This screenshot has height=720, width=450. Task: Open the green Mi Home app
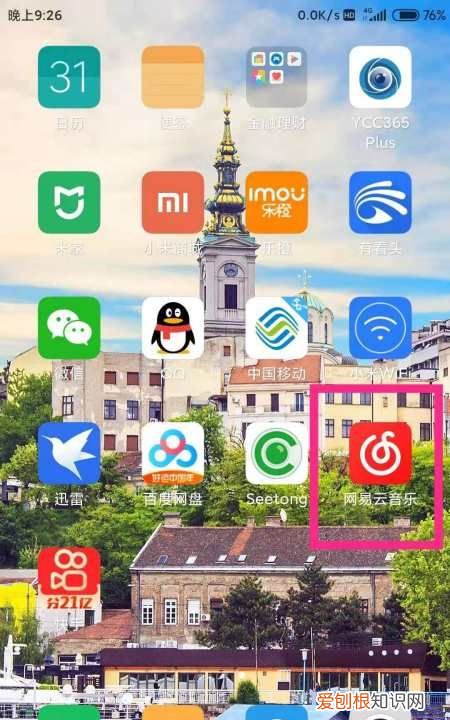click(x=69, y=202)
